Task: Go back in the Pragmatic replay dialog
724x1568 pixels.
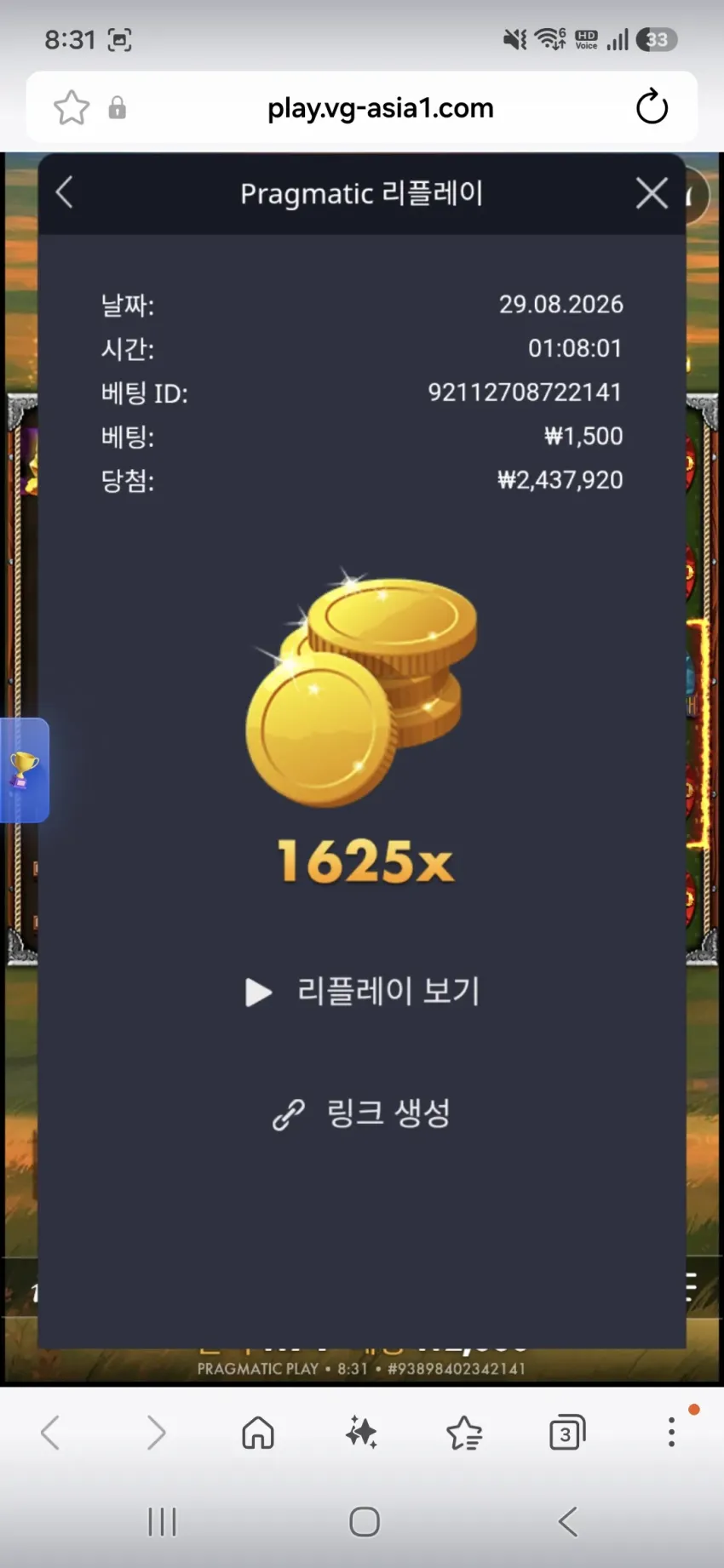Action: click(x=65, y=192)
